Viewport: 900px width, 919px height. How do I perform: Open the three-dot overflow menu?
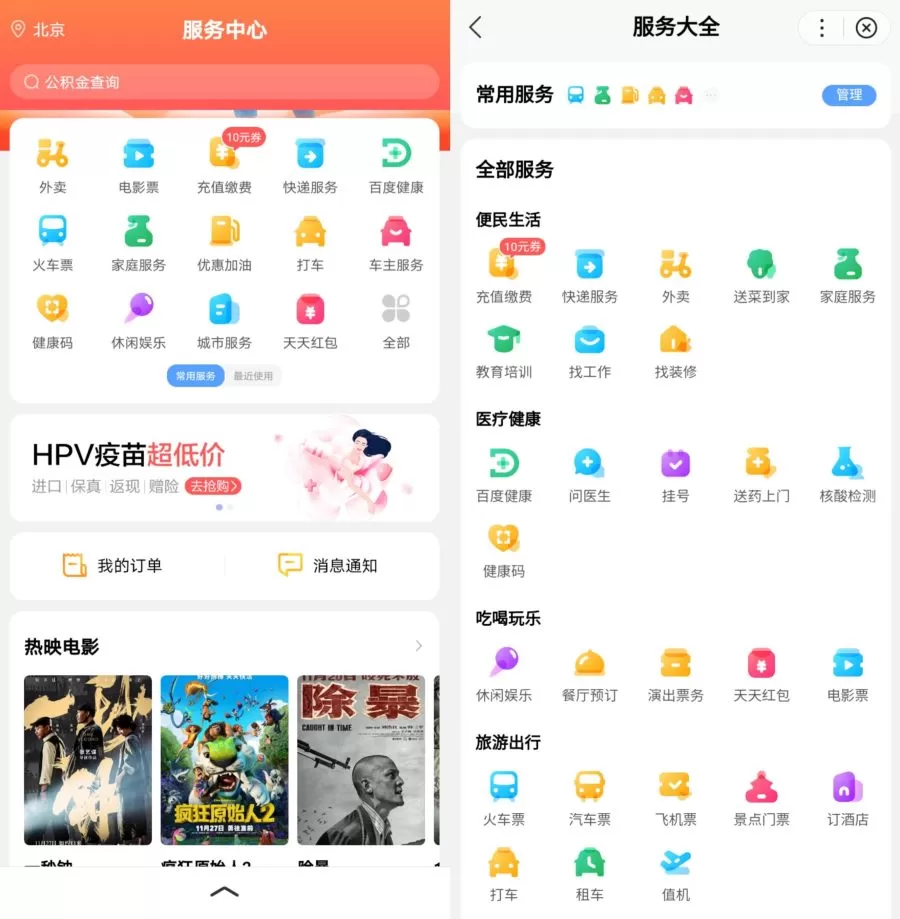(x=822, y=28)
